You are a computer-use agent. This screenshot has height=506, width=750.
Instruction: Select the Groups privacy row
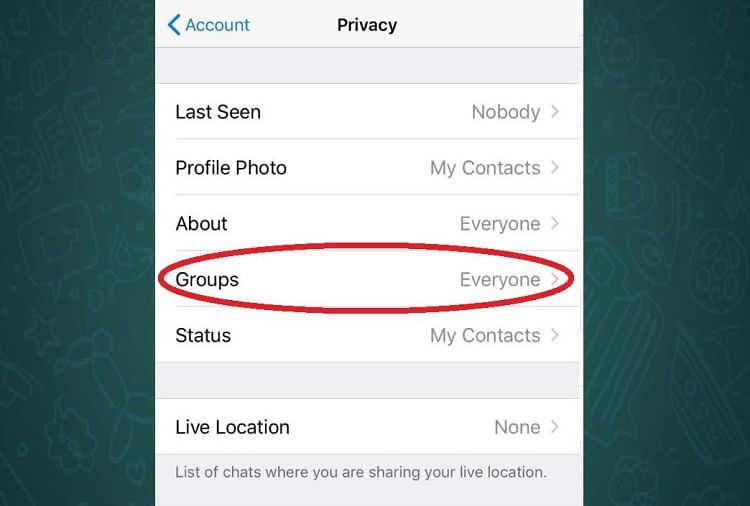point(367,280)
